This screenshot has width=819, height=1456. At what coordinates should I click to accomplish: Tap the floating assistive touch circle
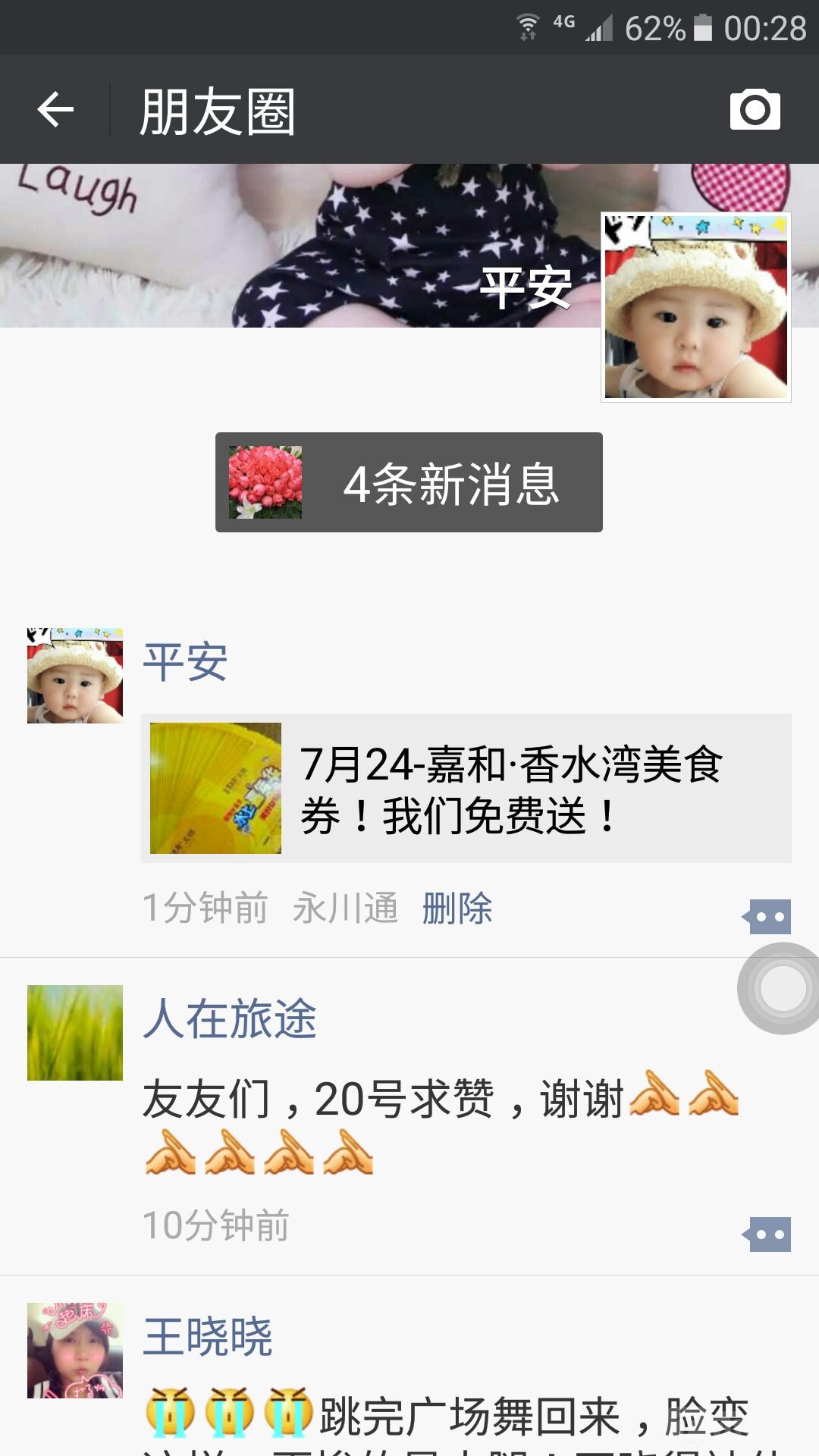[782, 988]
